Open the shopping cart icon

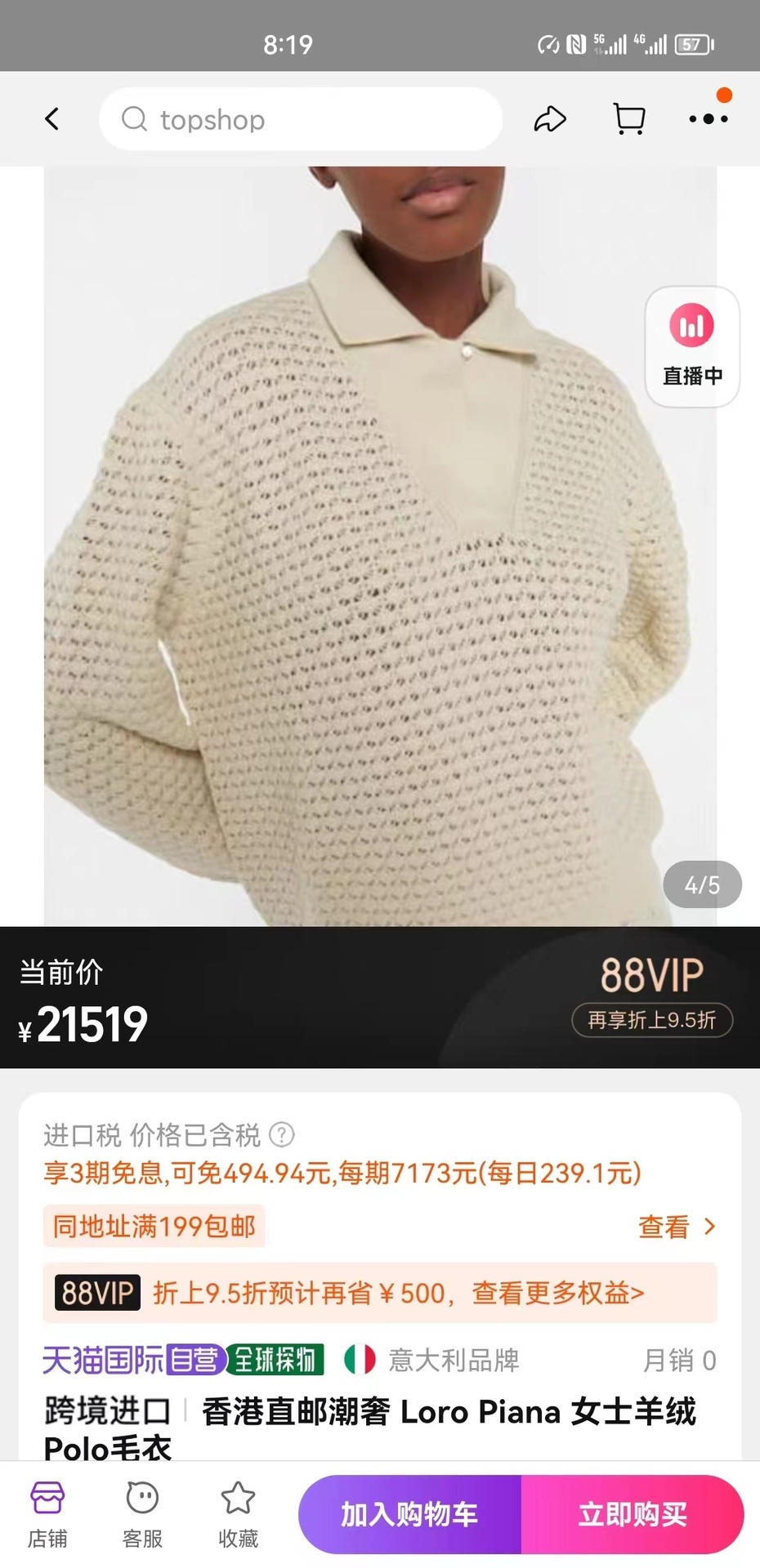(629, 119)
